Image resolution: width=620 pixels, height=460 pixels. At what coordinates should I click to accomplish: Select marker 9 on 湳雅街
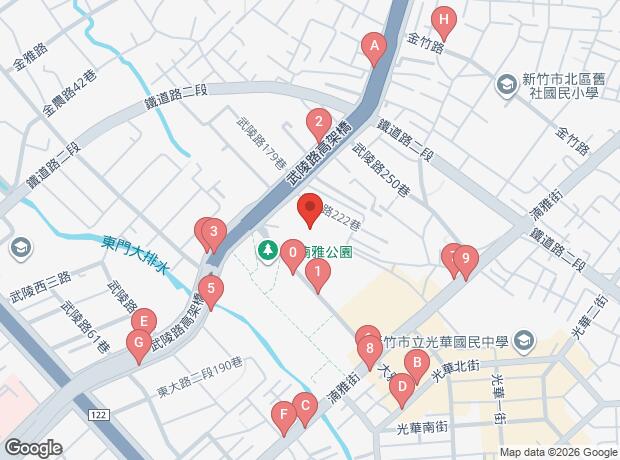pos(466,263)
